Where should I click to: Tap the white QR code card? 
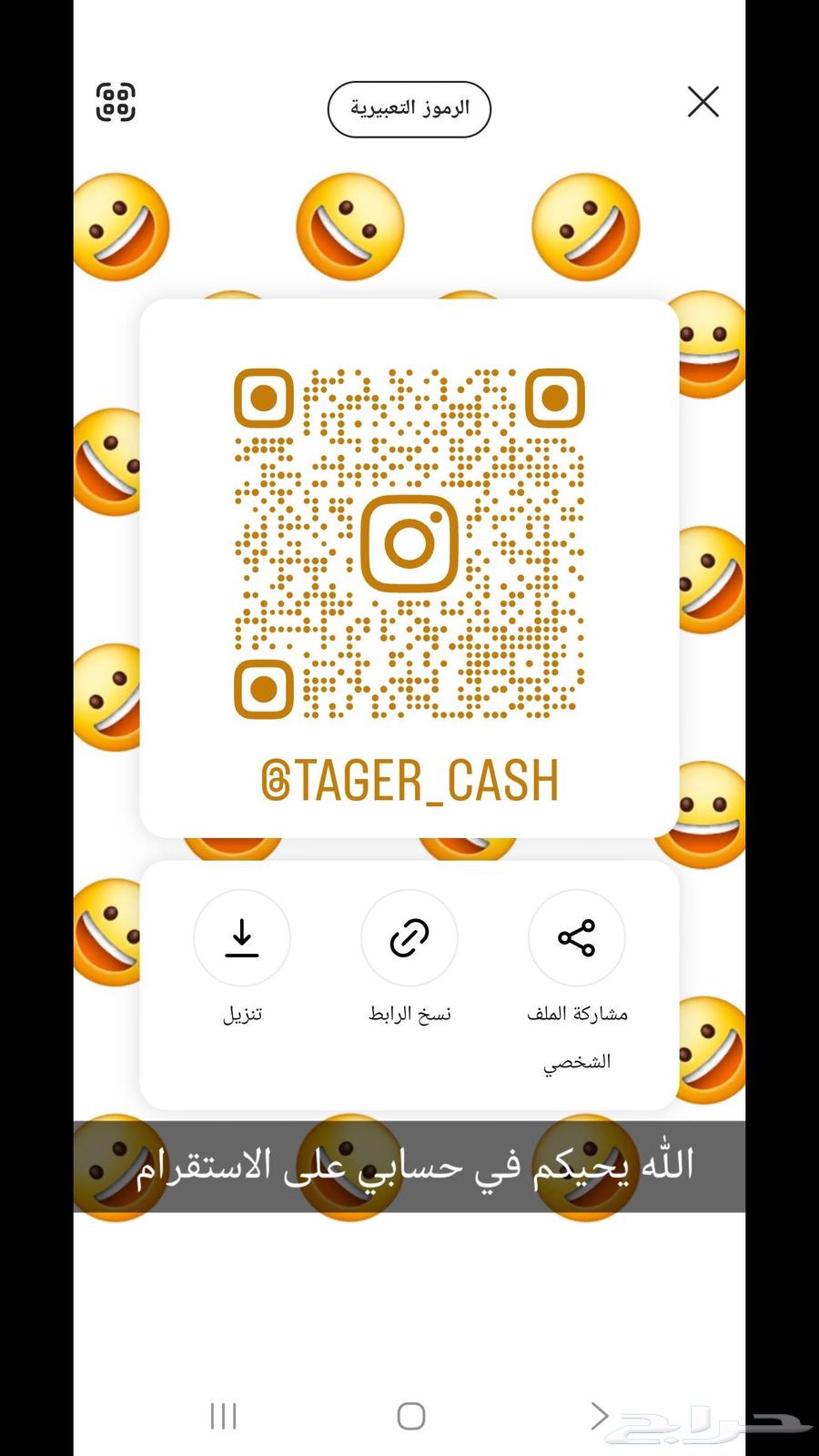click(x=409, y=564)
